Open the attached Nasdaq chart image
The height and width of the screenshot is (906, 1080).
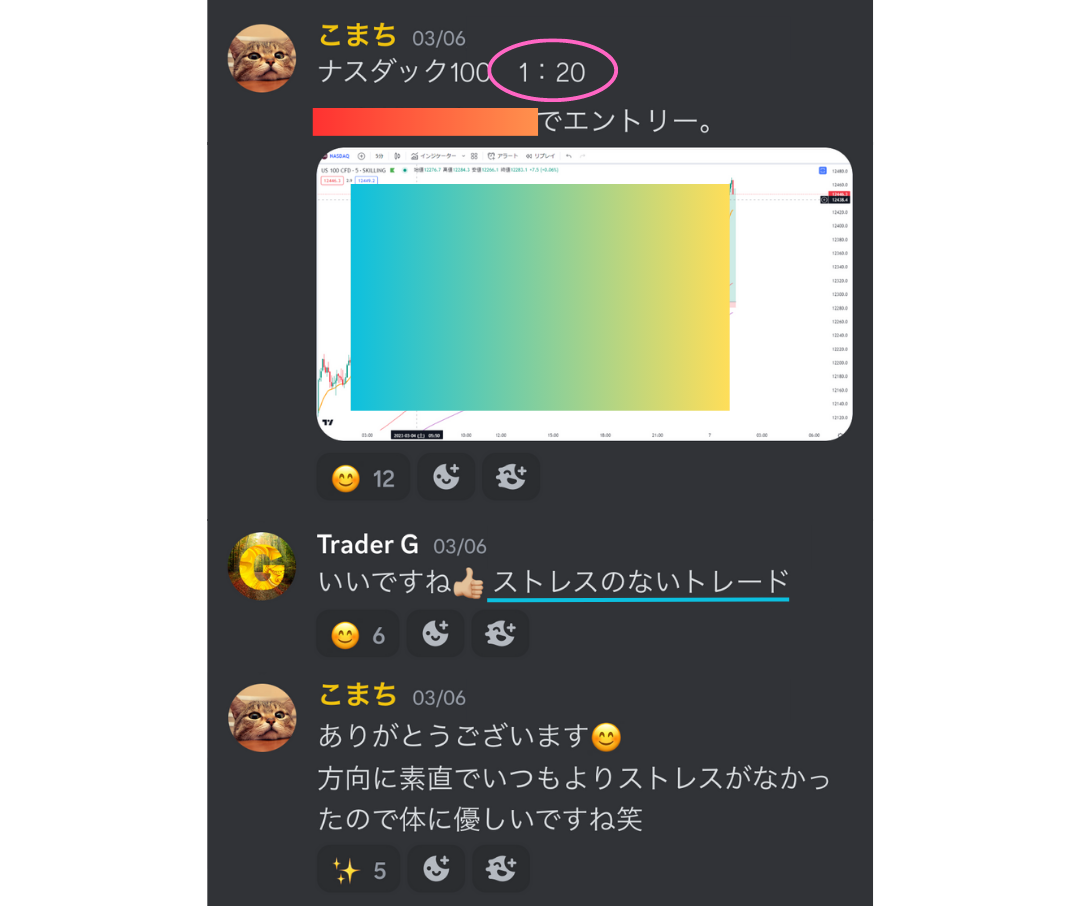click(584, 294)
